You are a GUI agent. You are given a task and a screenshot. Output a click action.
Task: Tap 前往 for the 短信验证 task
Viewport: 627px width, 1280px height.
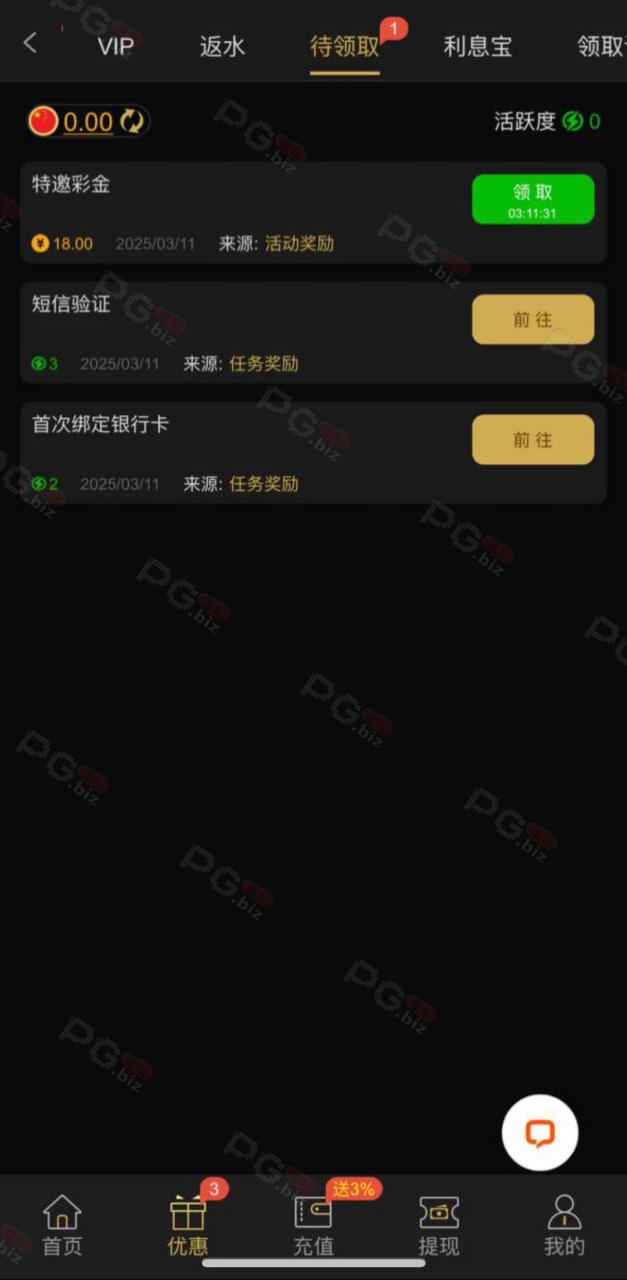tap(533, 319)
